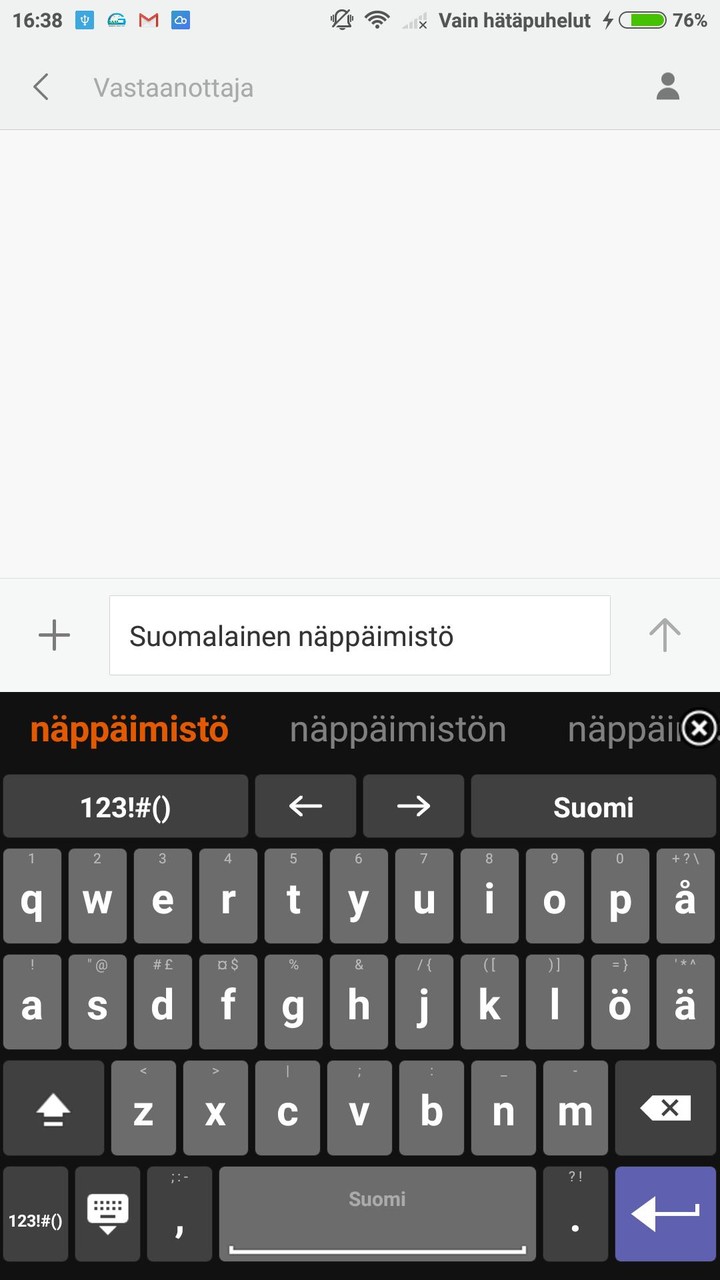The image size is (720, 1280).
Task: Tap the right cursor arrow key
Action: tap(413, 806)
